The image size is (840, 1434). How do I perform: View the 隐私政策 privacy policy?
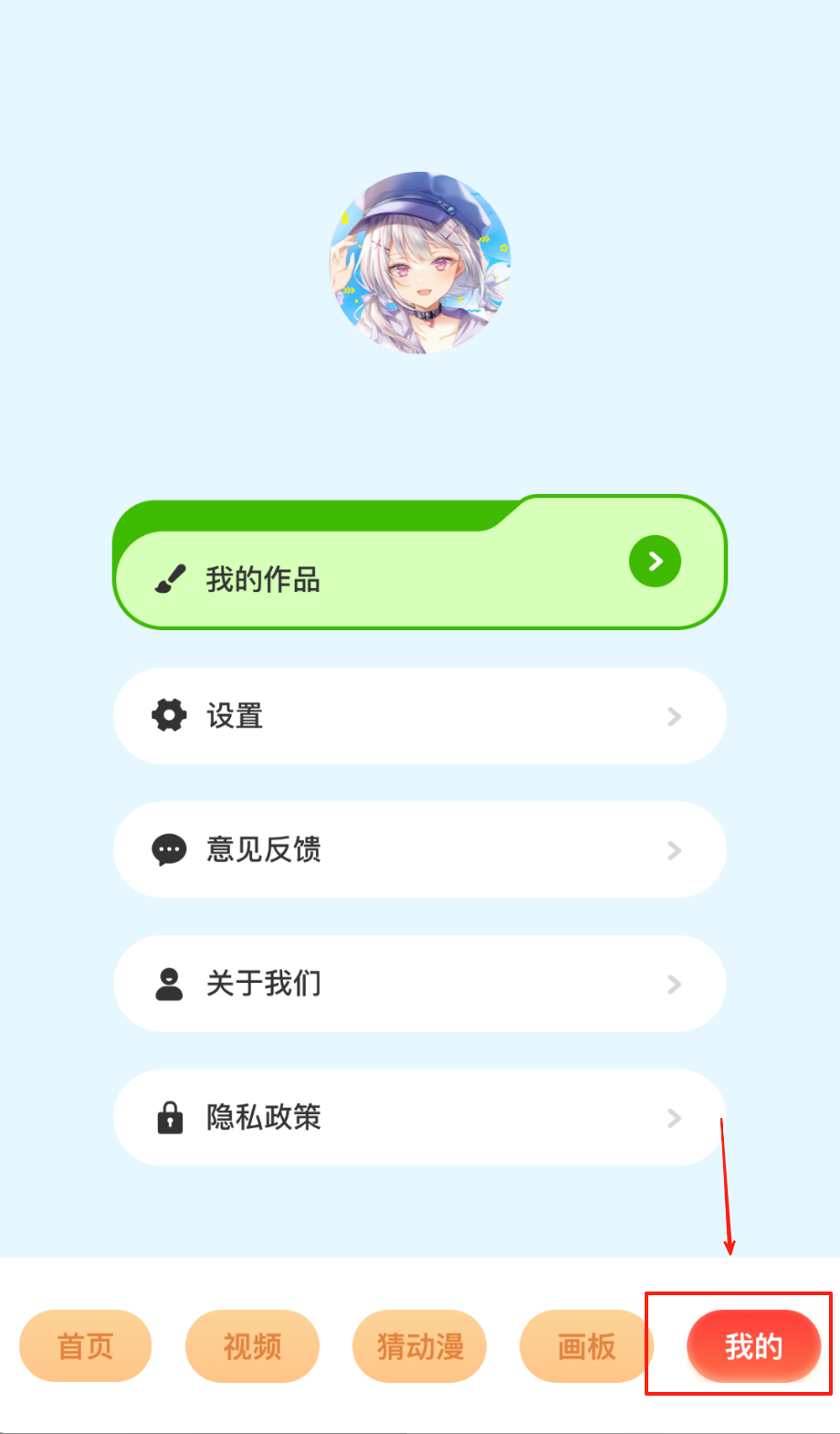(419, 1117)
